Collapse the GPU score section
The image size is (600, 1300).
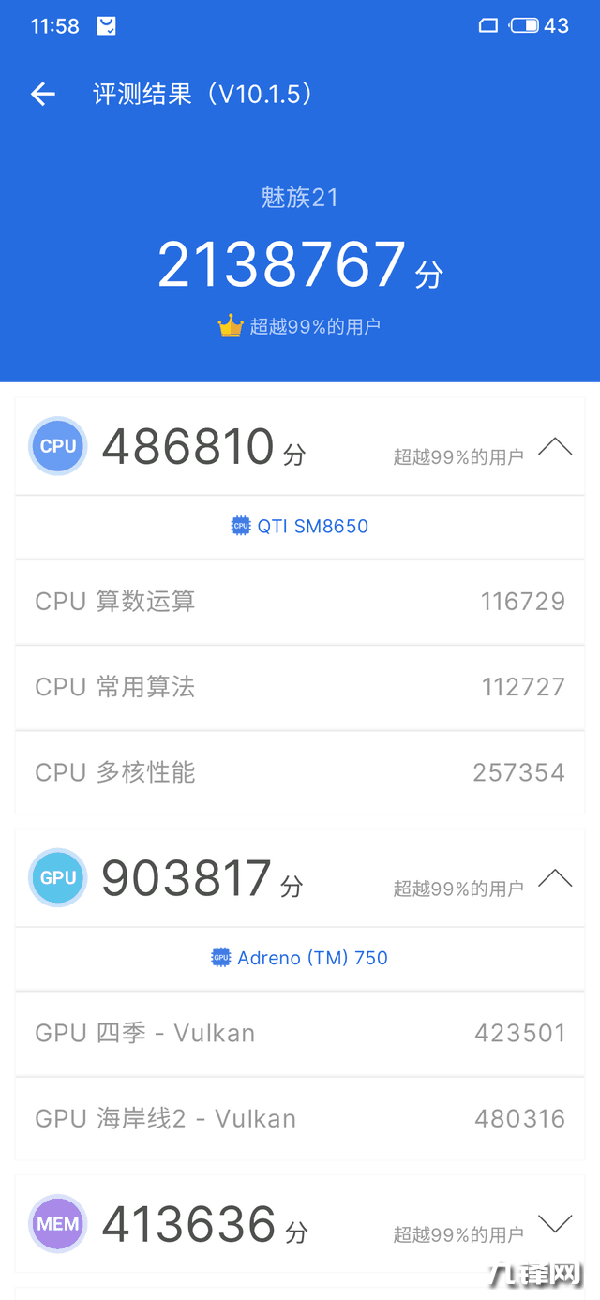[555, 879]
